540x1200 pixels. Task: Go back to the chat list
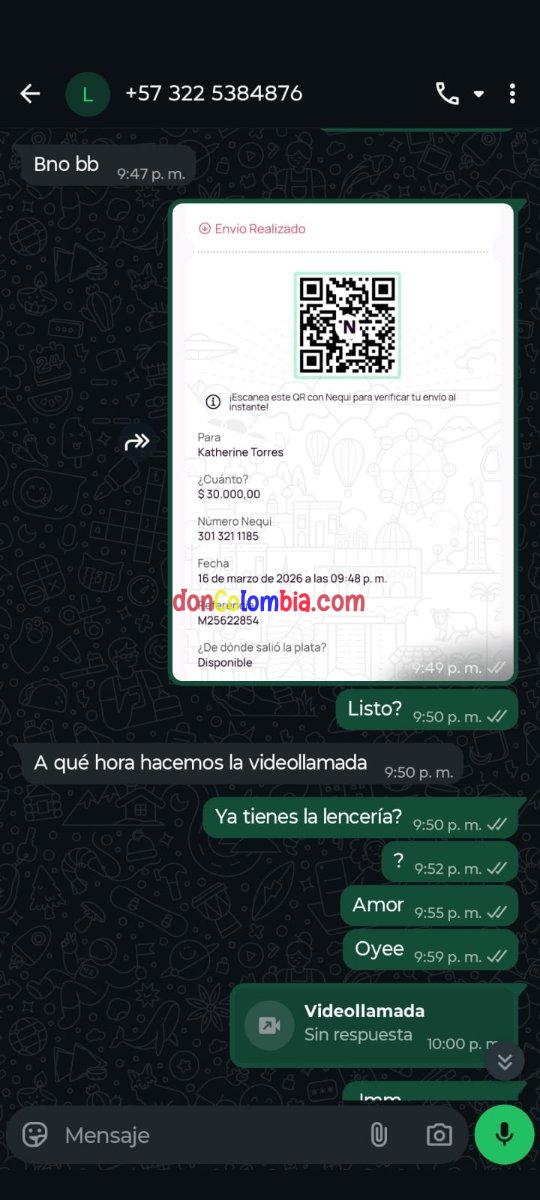(30, 94)
